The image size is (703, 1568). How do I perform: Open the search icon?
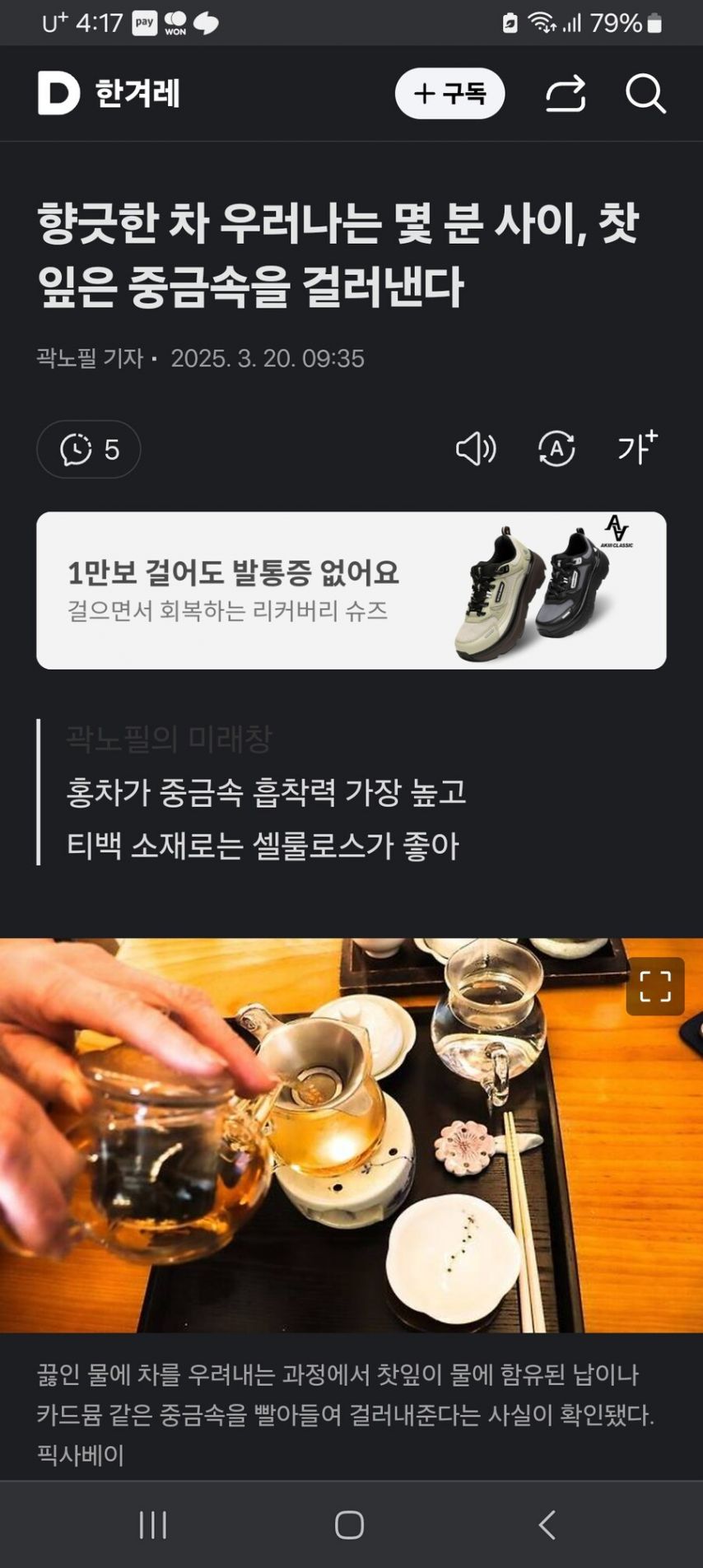pyautogui.click(x=645, y=94)
